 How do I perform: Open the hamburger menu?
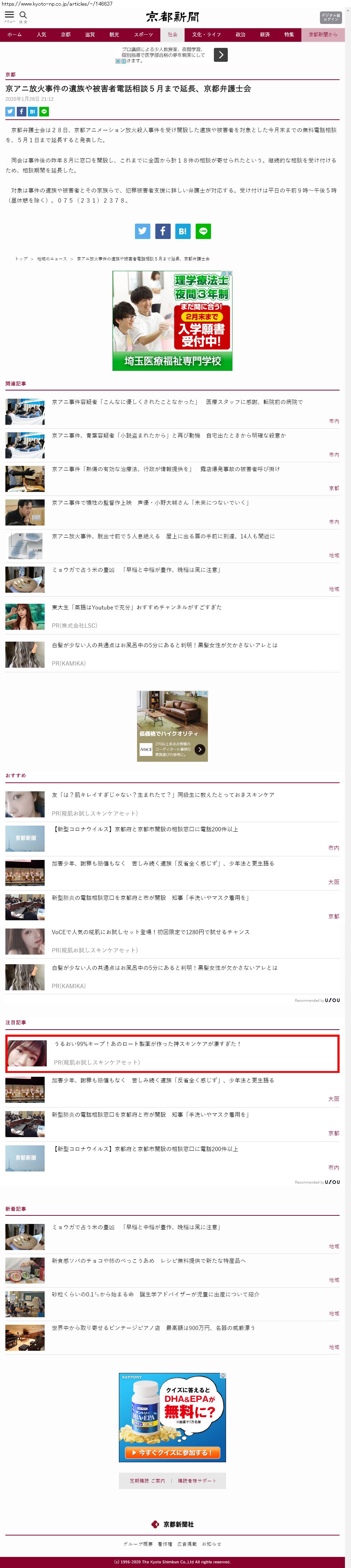coord(9,15)
